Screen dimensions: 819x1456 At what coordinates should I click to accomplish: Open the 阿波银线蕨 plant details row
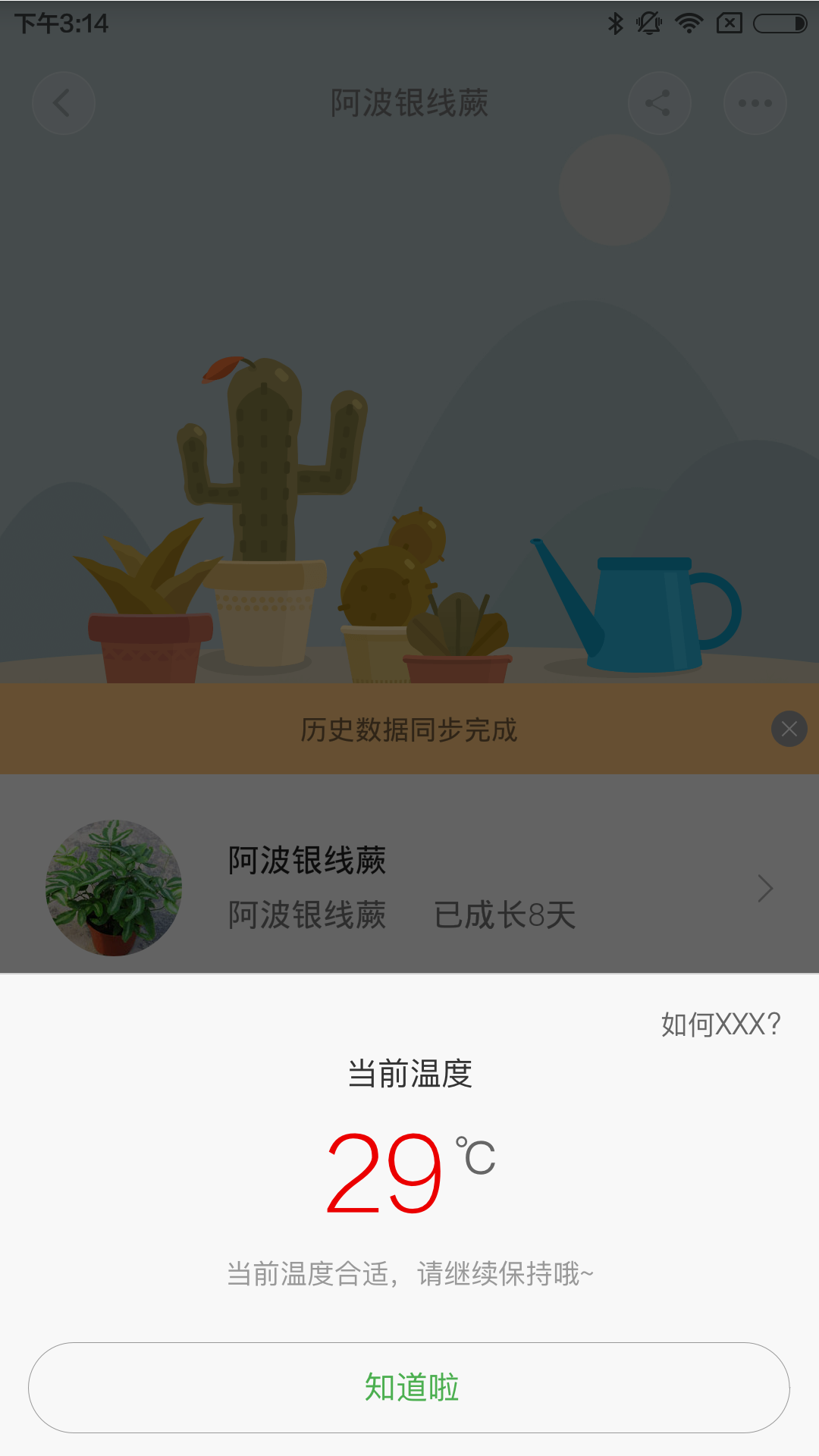[409, 887]
